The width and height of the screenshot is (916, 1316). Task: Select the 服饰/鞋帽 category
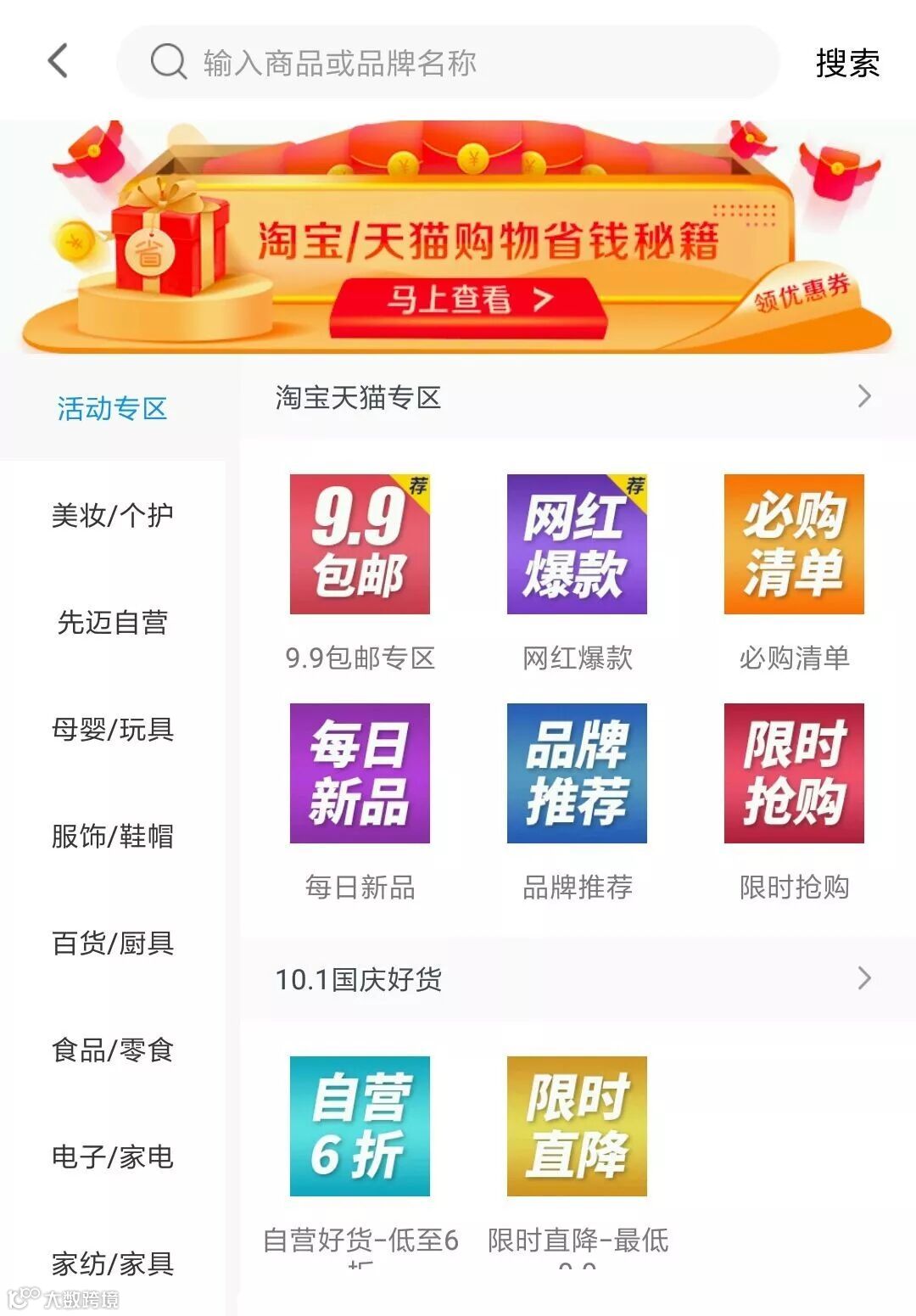tap(113, 836)
